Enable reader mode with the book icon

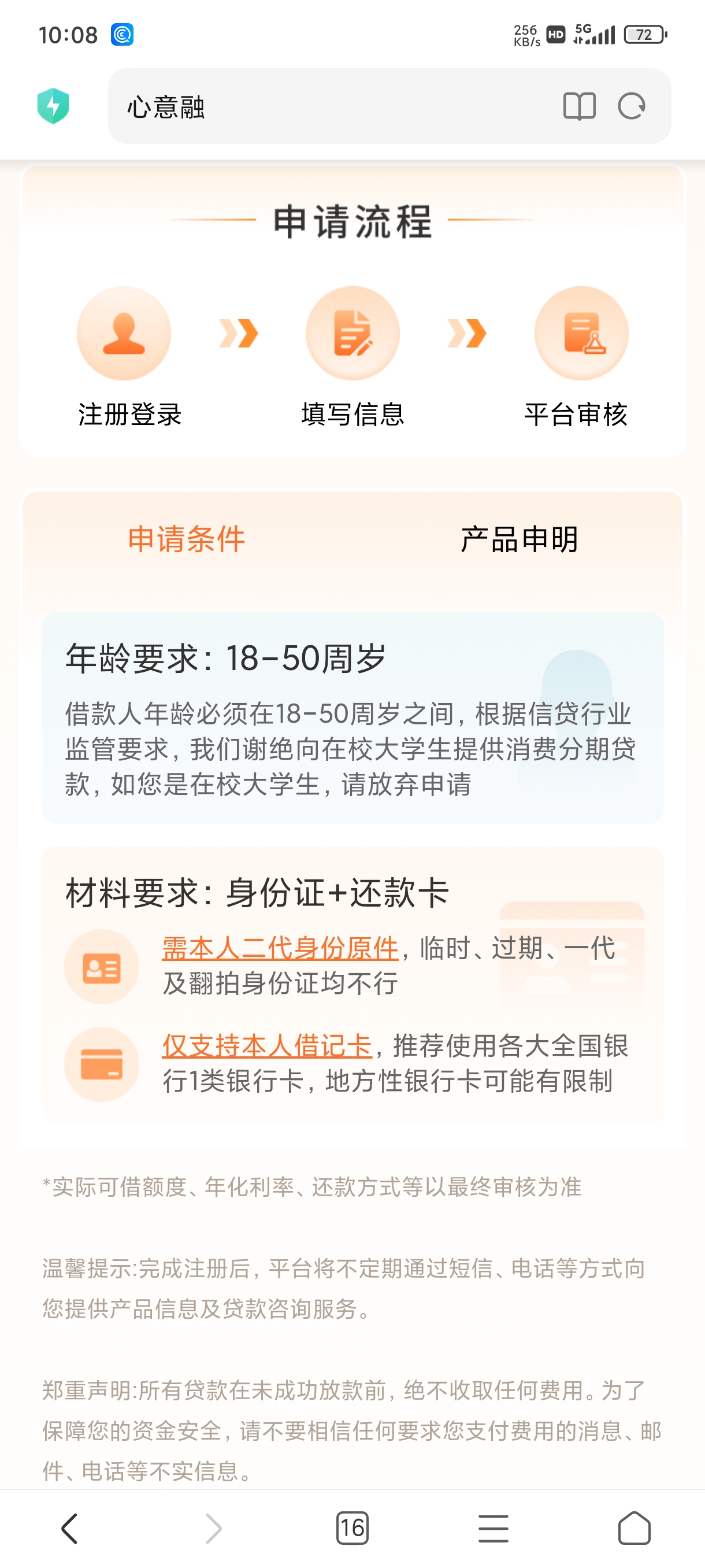579,106
